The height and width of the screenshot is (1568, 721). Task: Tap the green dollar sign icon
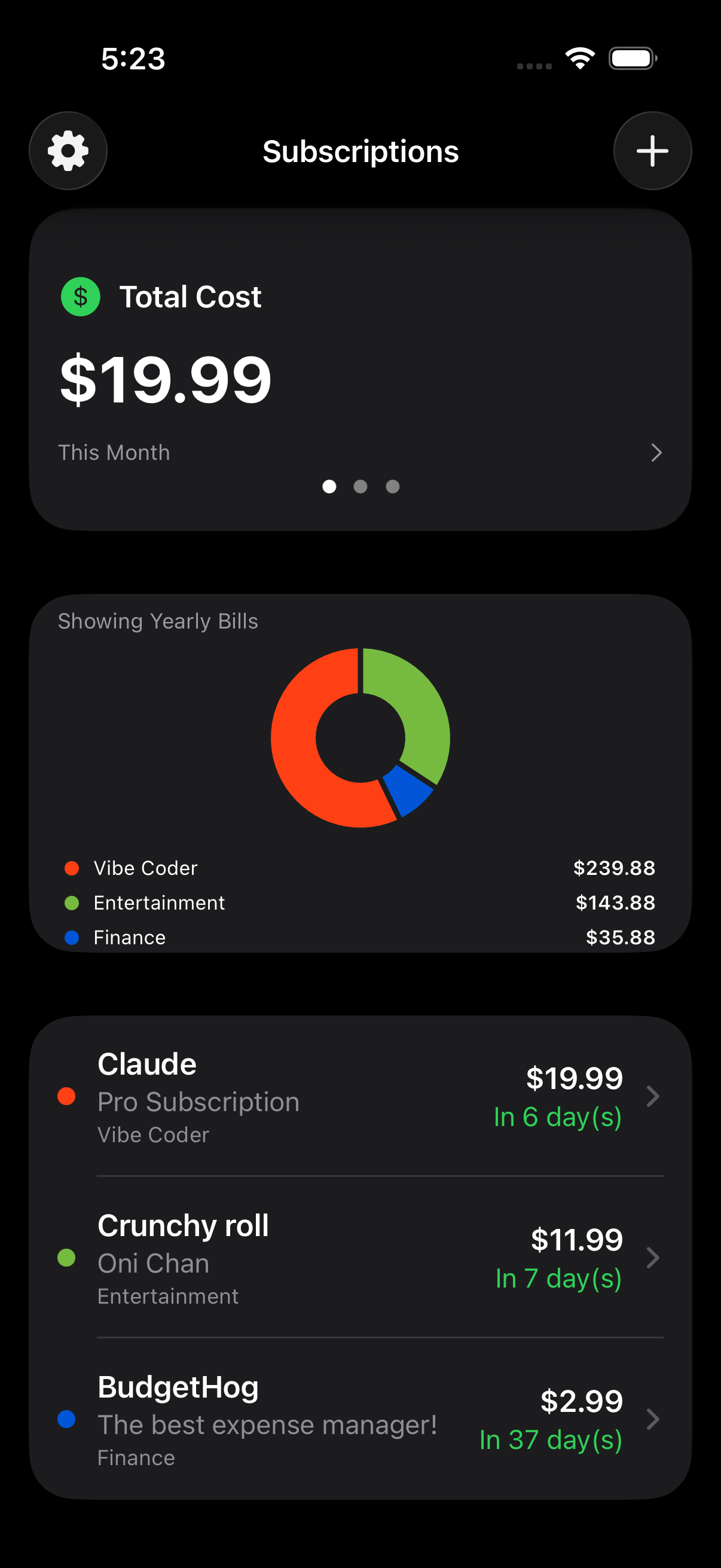point(79,297)
